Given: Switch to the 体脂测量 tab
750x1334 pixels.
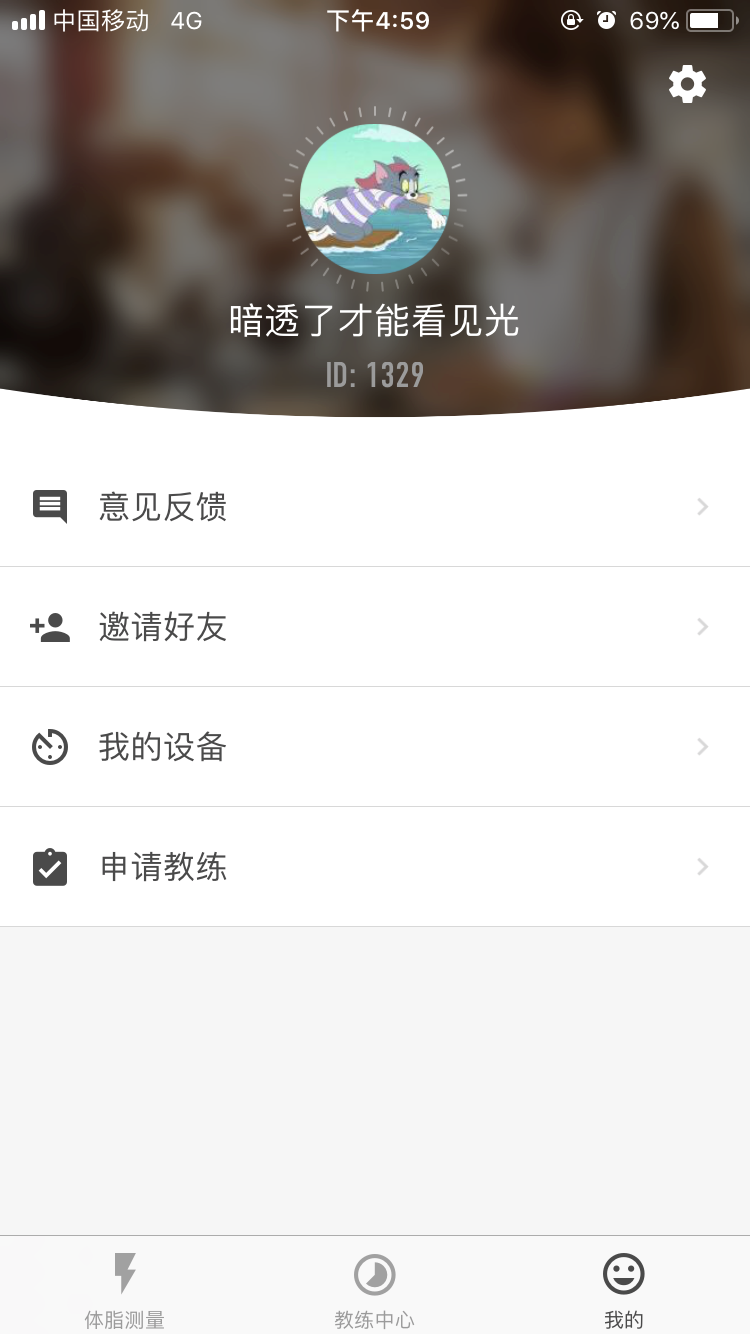Looking at the screenshot, I should click(x=124, y=1290).
